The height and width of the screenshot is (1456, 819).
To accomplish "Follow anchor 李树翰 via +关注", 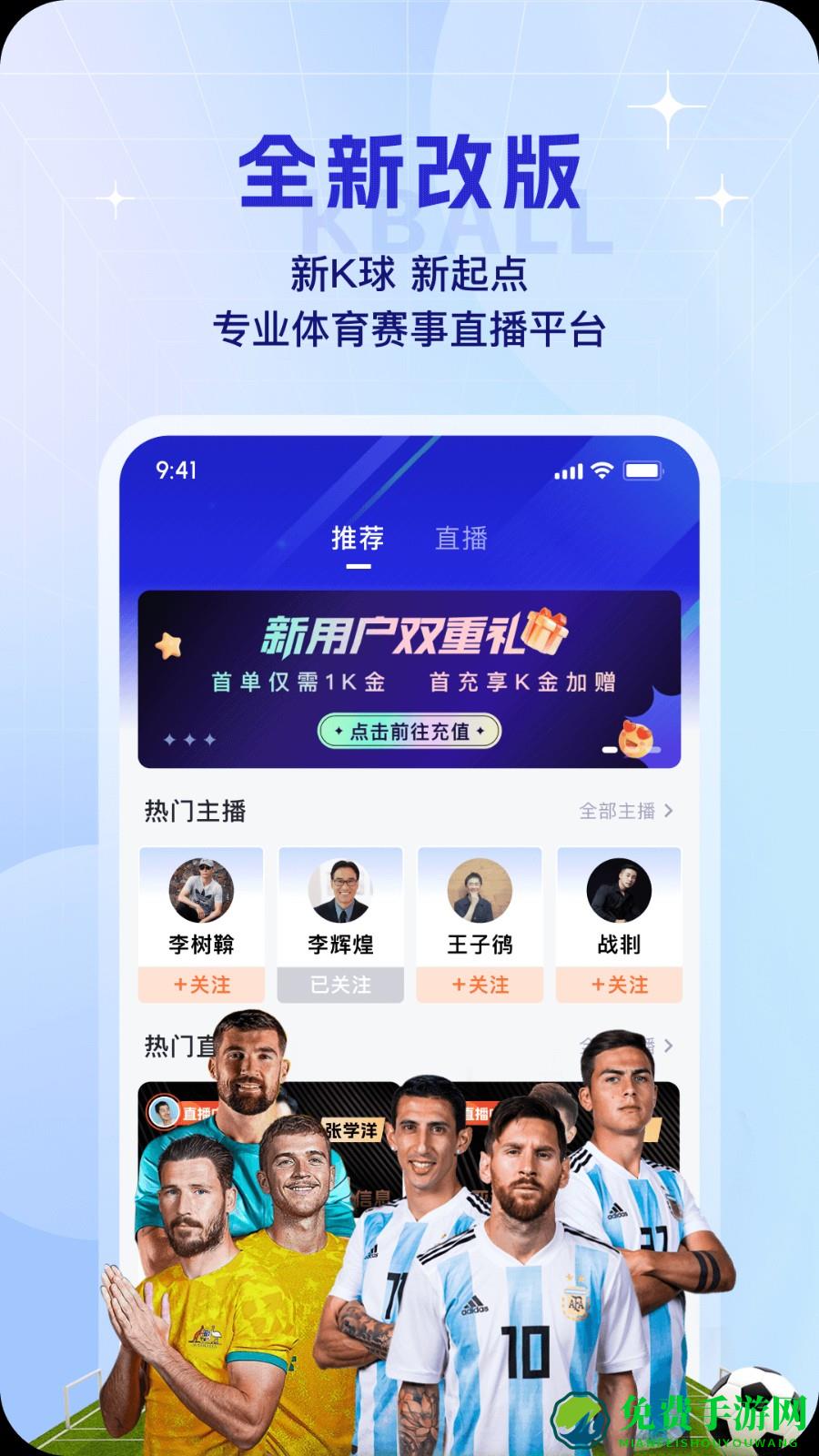I will pos(202,985).
